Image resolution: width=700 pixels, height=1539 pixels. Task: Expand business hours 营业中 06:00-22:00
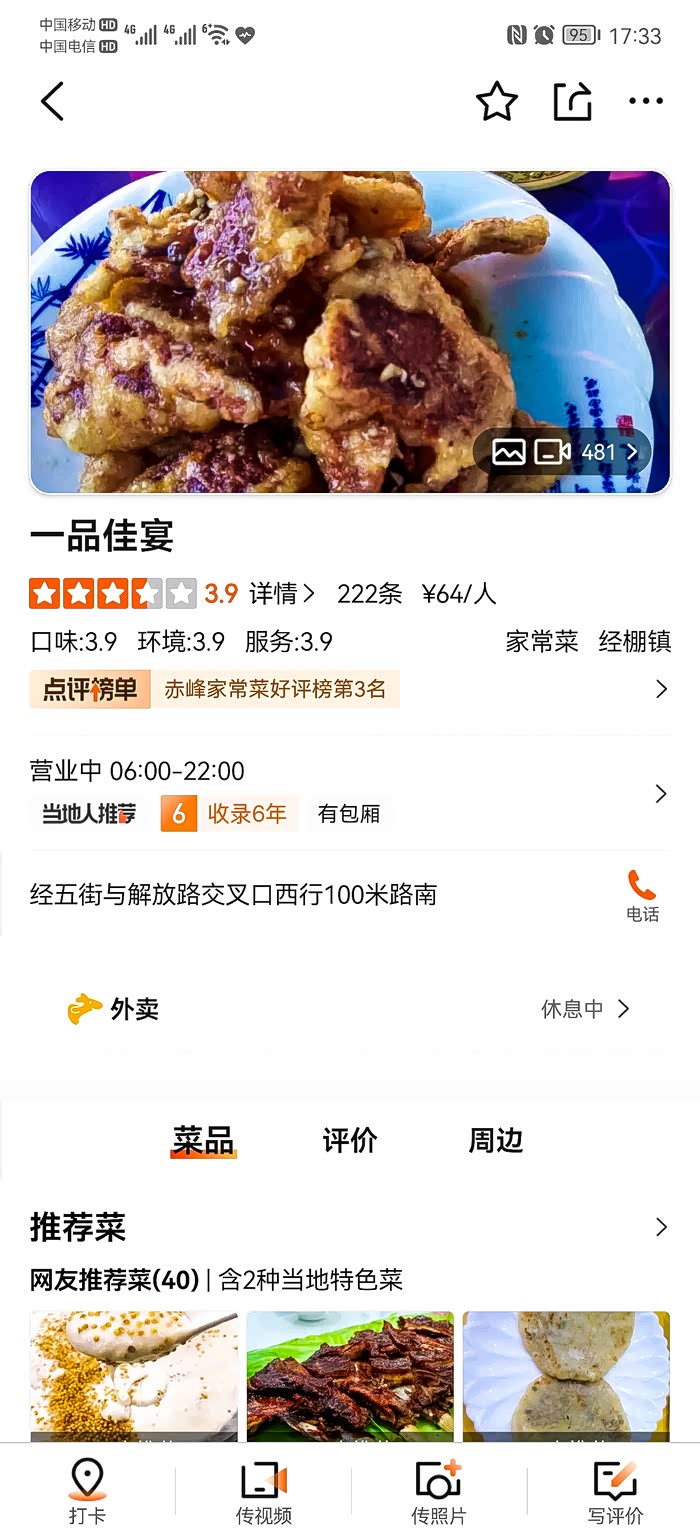coord(350,772)
